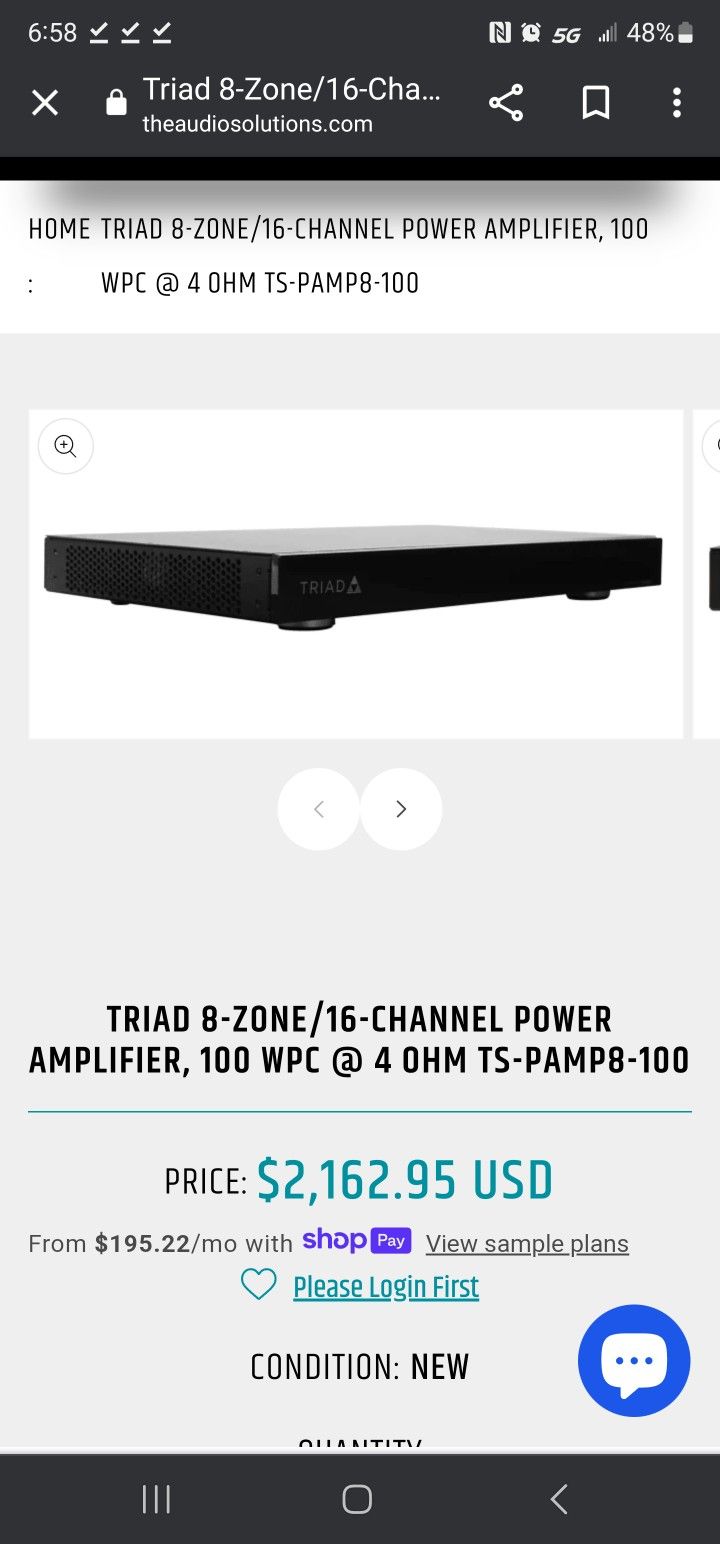Open the browser overflow menu
Viewport: 720px width, 1544px height.
click(x=677, y=103)
